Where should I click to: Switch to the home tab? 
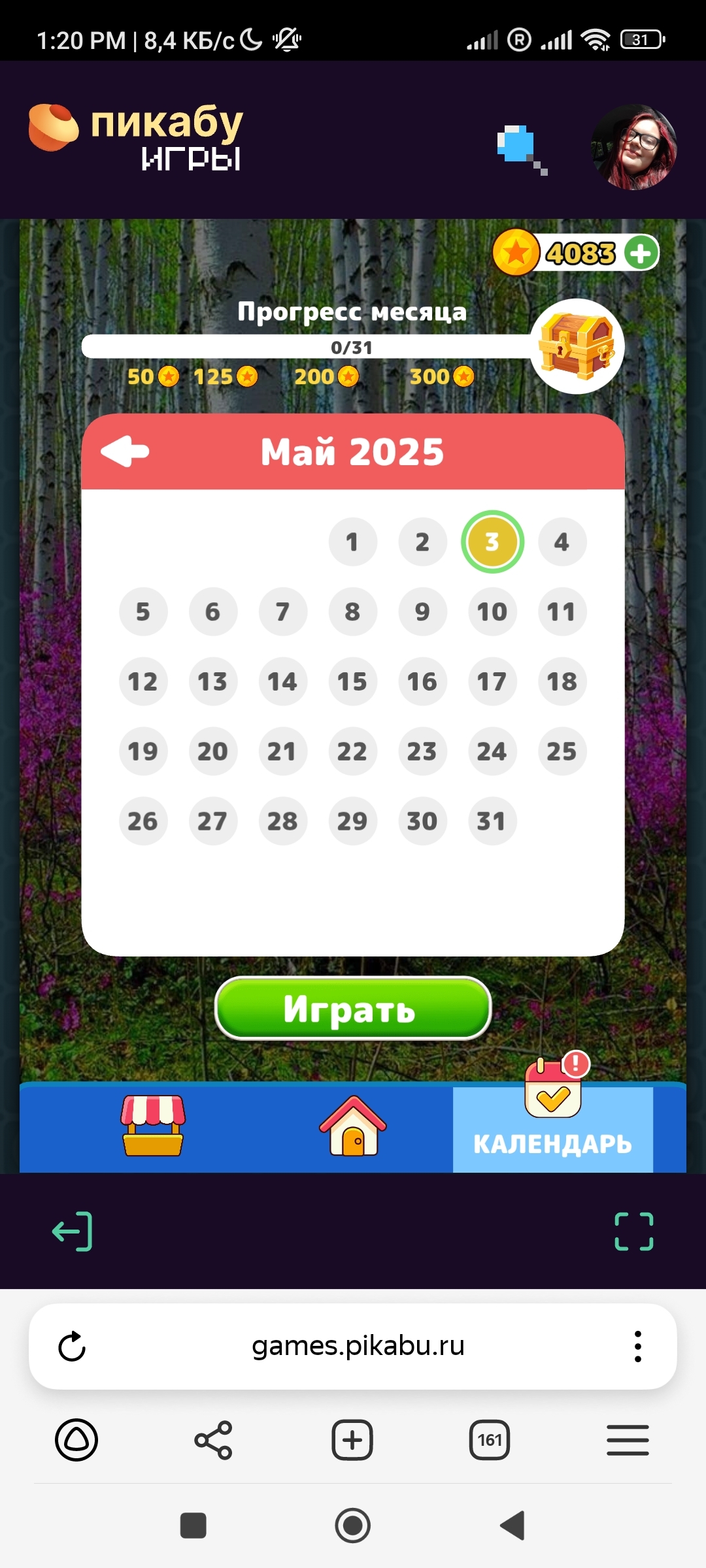pyautogui.click(x=352, y=1126)
